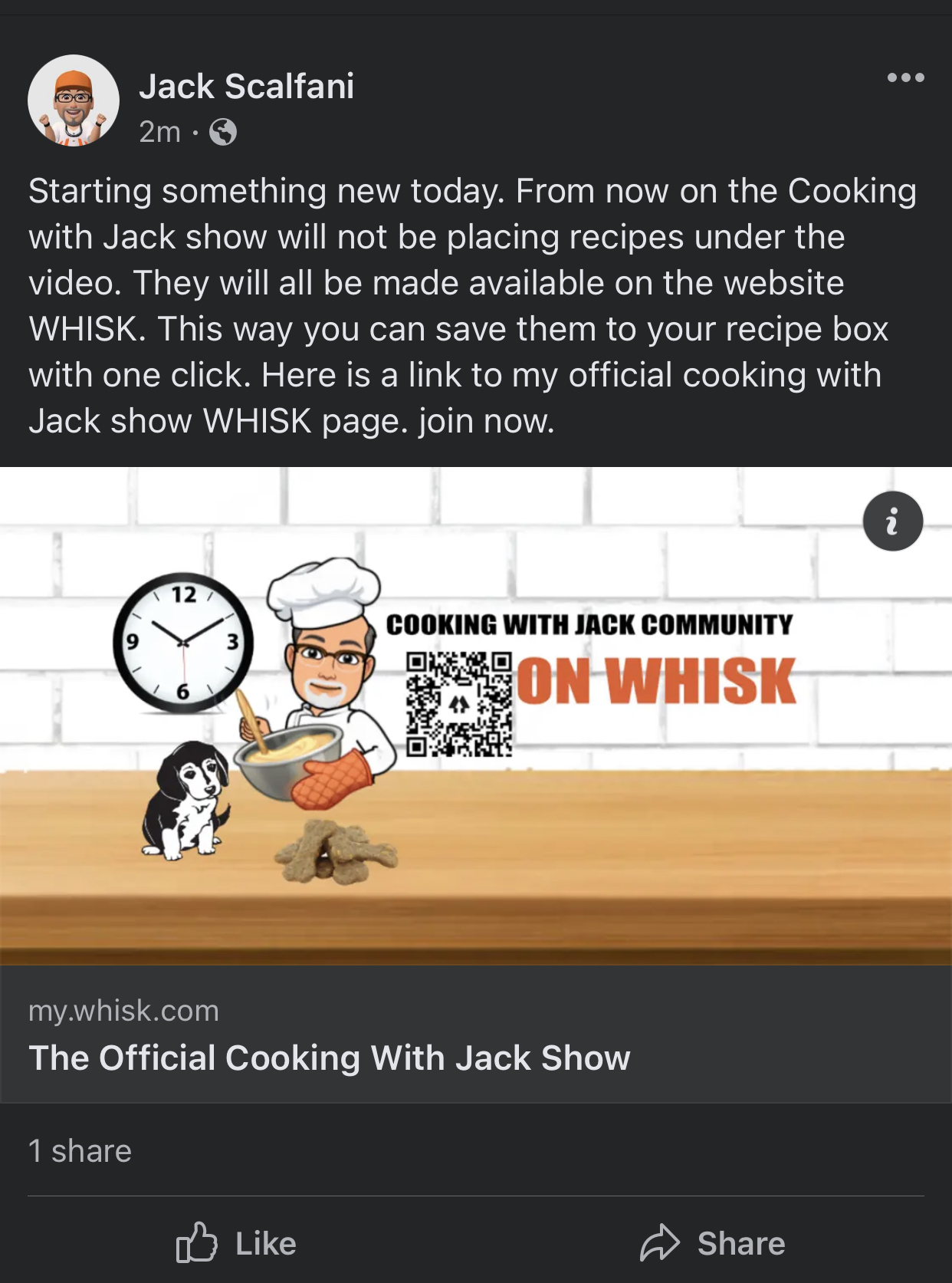Image resolution: width=952 pixels, height=1283 pixels.
Task: Share Jack Scalfani's post
Action: [x=714, y=1243]
